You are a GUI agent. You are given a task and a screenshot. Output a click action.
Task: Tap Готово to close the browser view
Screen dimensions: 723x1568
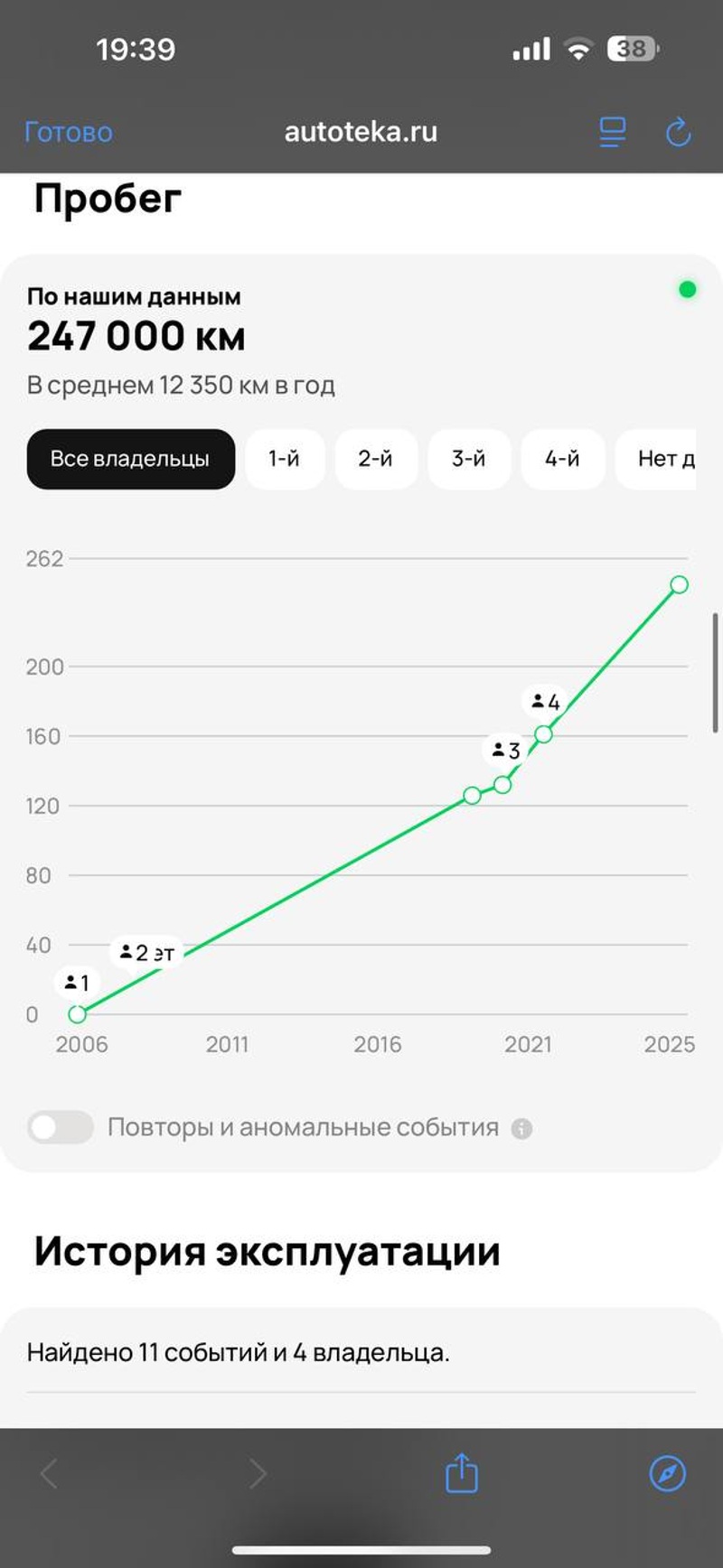69,132
